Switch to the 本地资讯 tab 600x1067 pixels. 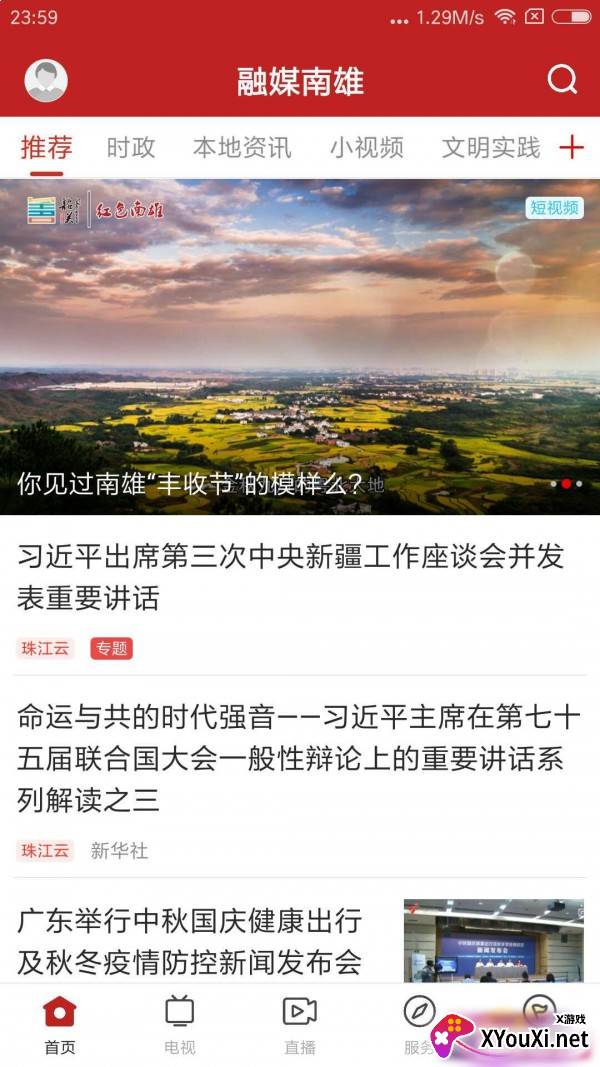(x=242, y=148)
